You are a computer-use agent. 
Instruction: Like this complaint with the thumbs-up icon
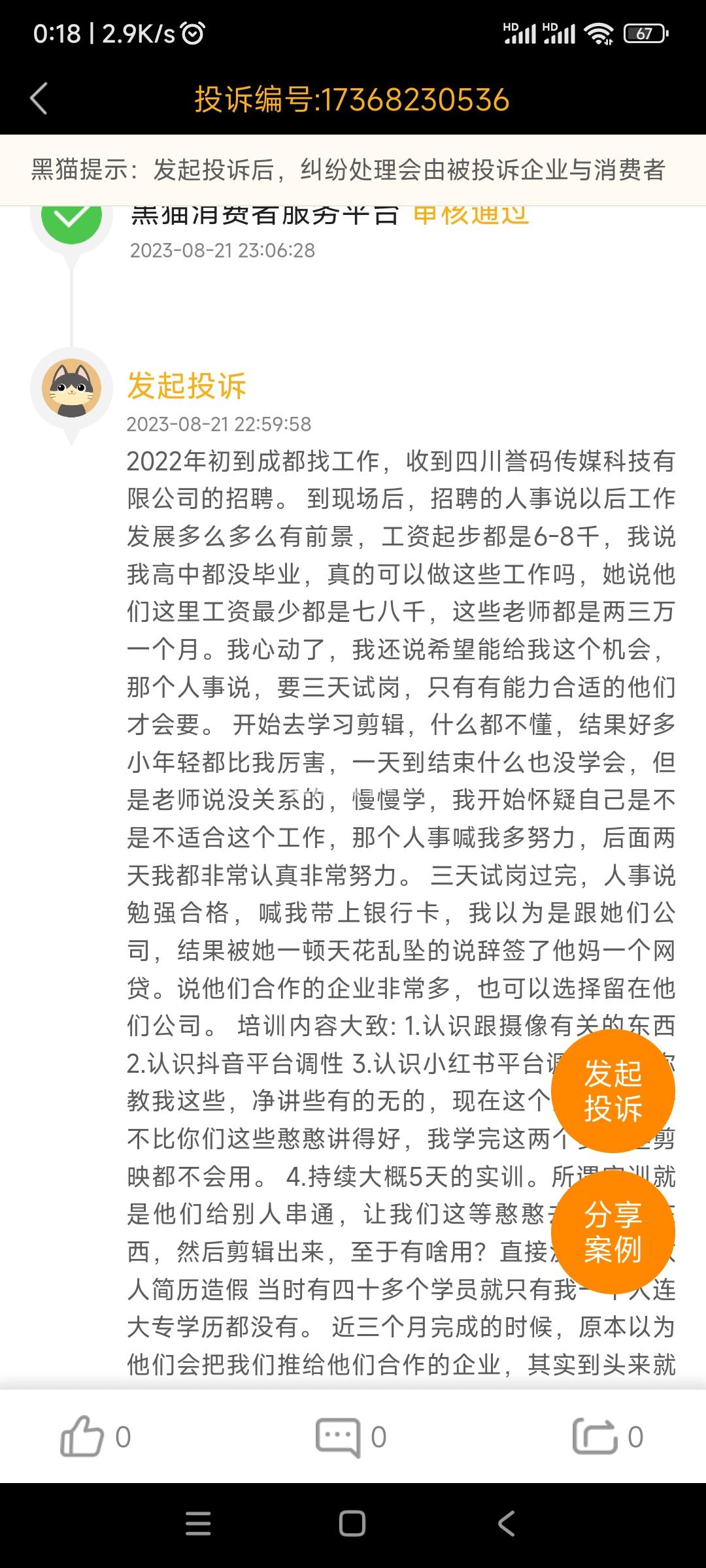(x=82, y=1437)
